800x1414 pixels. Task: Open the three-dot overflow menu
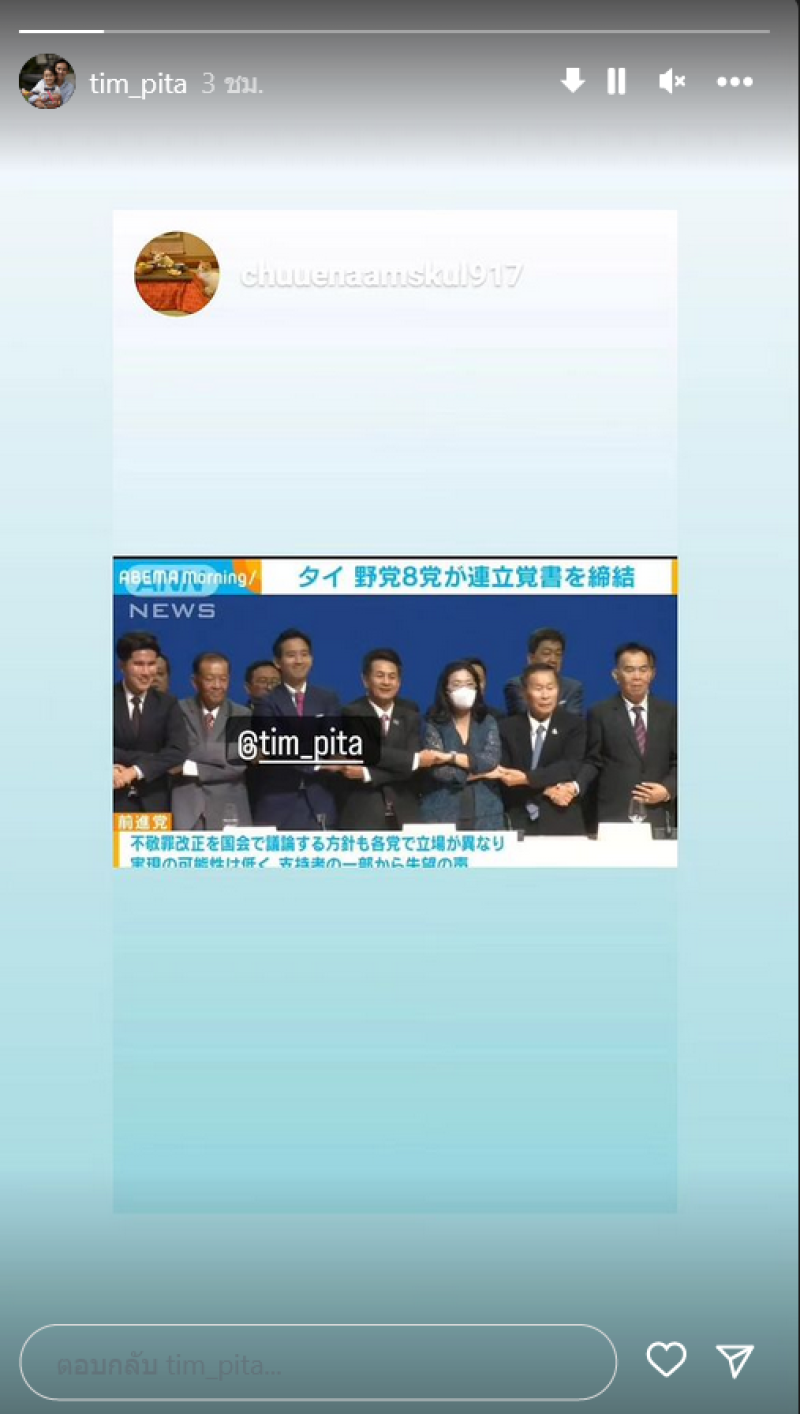point(734,82)
